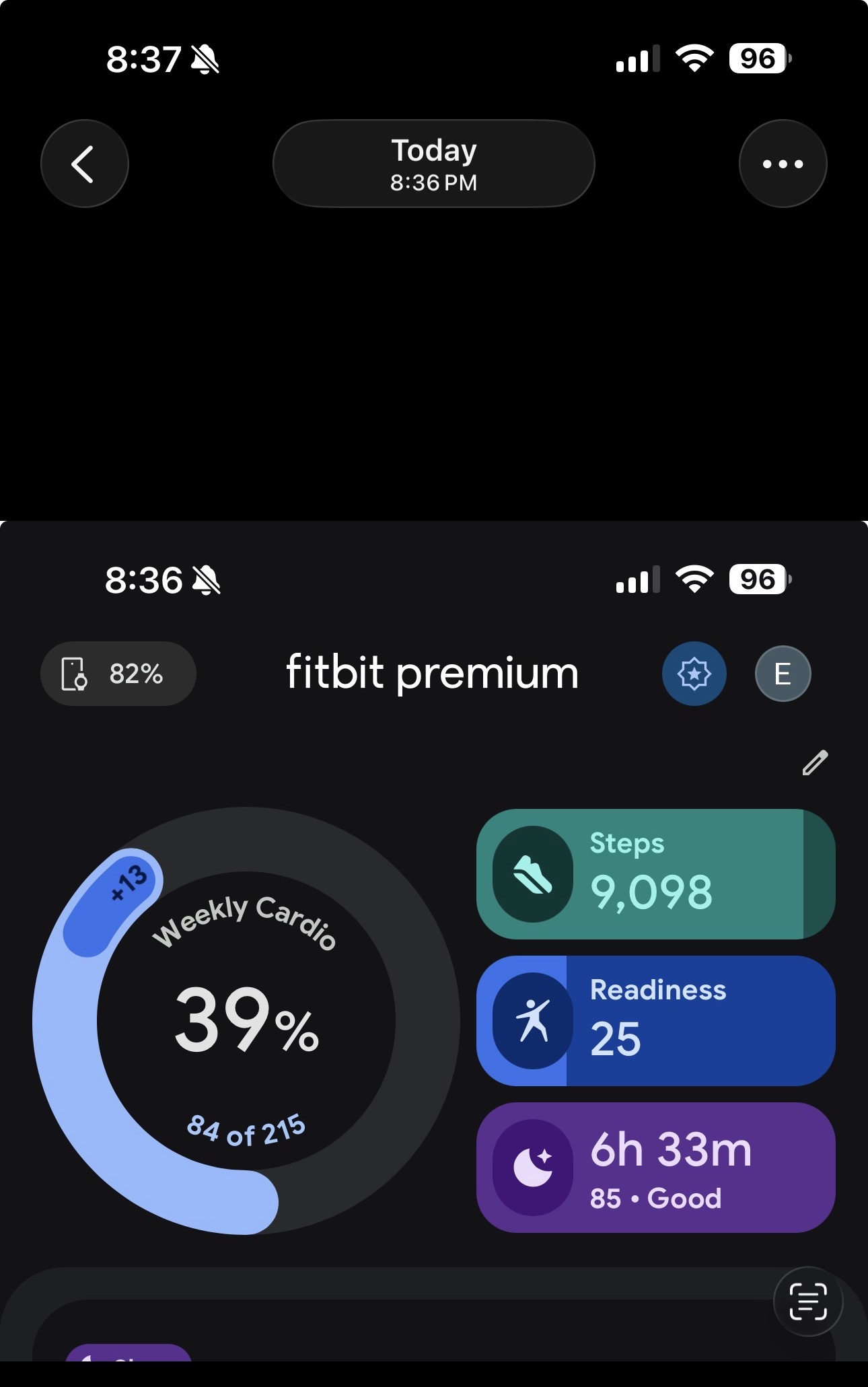Screen dimensions: 868x1387
Task: Edit the dashboard with the pencil icon
Action: (815, 763)
